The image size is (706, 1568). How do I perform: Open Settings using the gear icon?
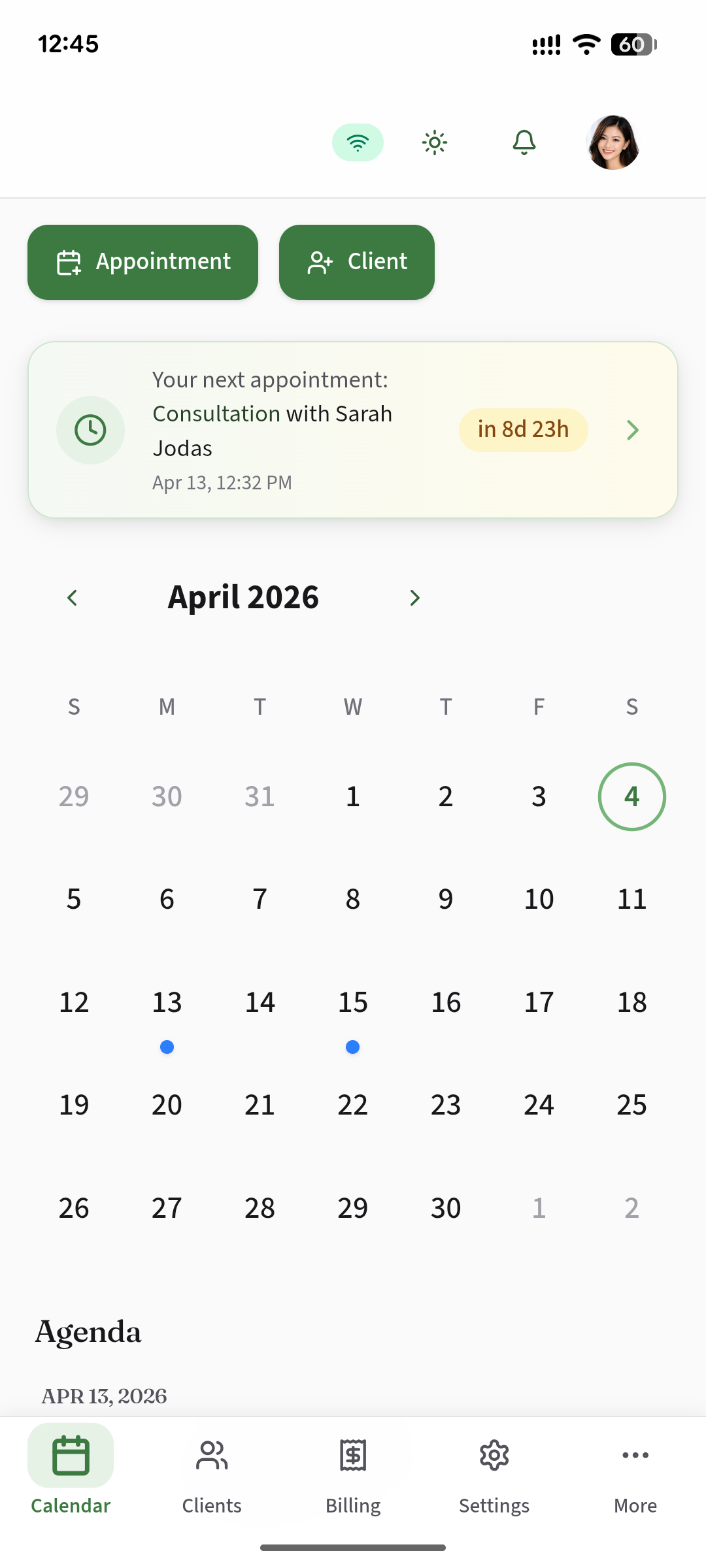click(494, 1456)
